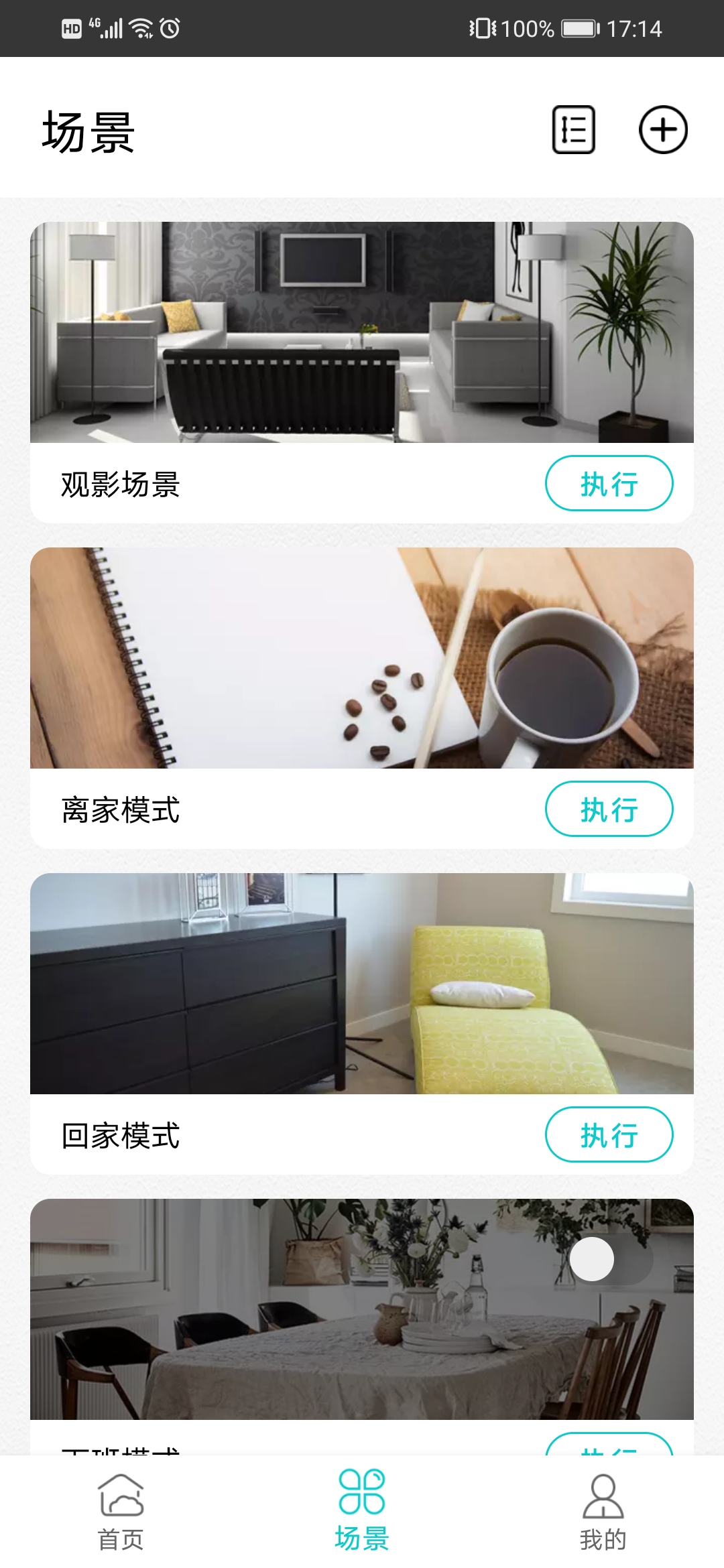724x1568 pixels.
Task: Open the scene list log icon
Action: tap(573, 130)
